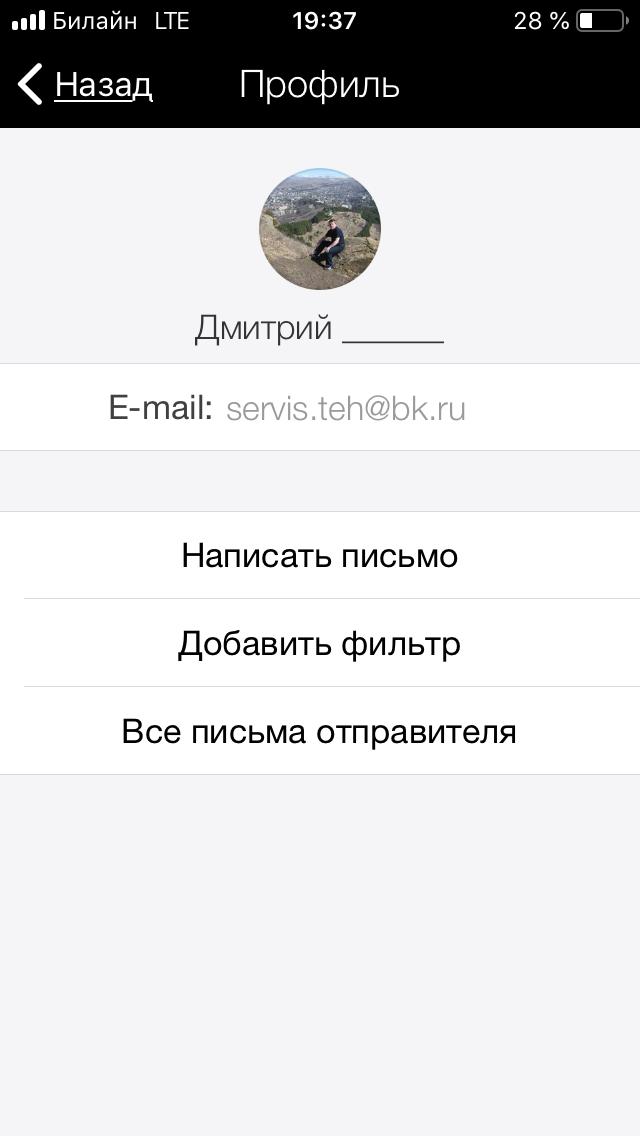The height and width of the screenshot is (1136, 640).
Task: Tap Написать письмо to compose email
Action: pyautogui.click(x=320, y=556)
